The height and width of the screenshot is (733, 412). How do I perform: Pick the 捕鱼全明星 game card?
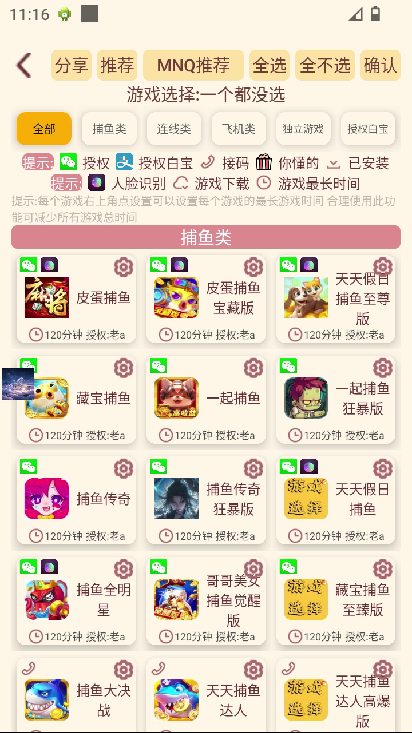76,601
